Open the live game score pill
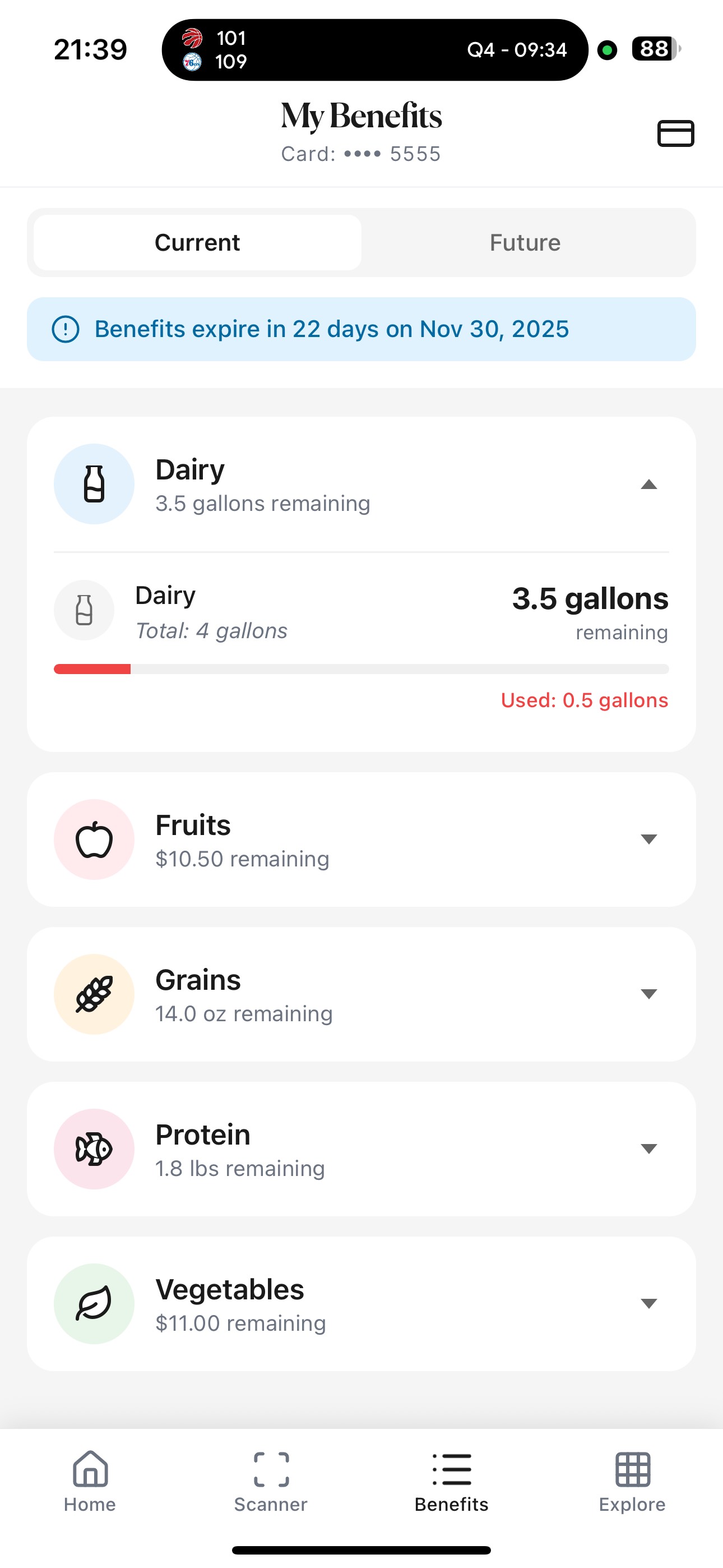Image resolution: width=723 pixels, height=1568 pixels. [x=375, y=50]
